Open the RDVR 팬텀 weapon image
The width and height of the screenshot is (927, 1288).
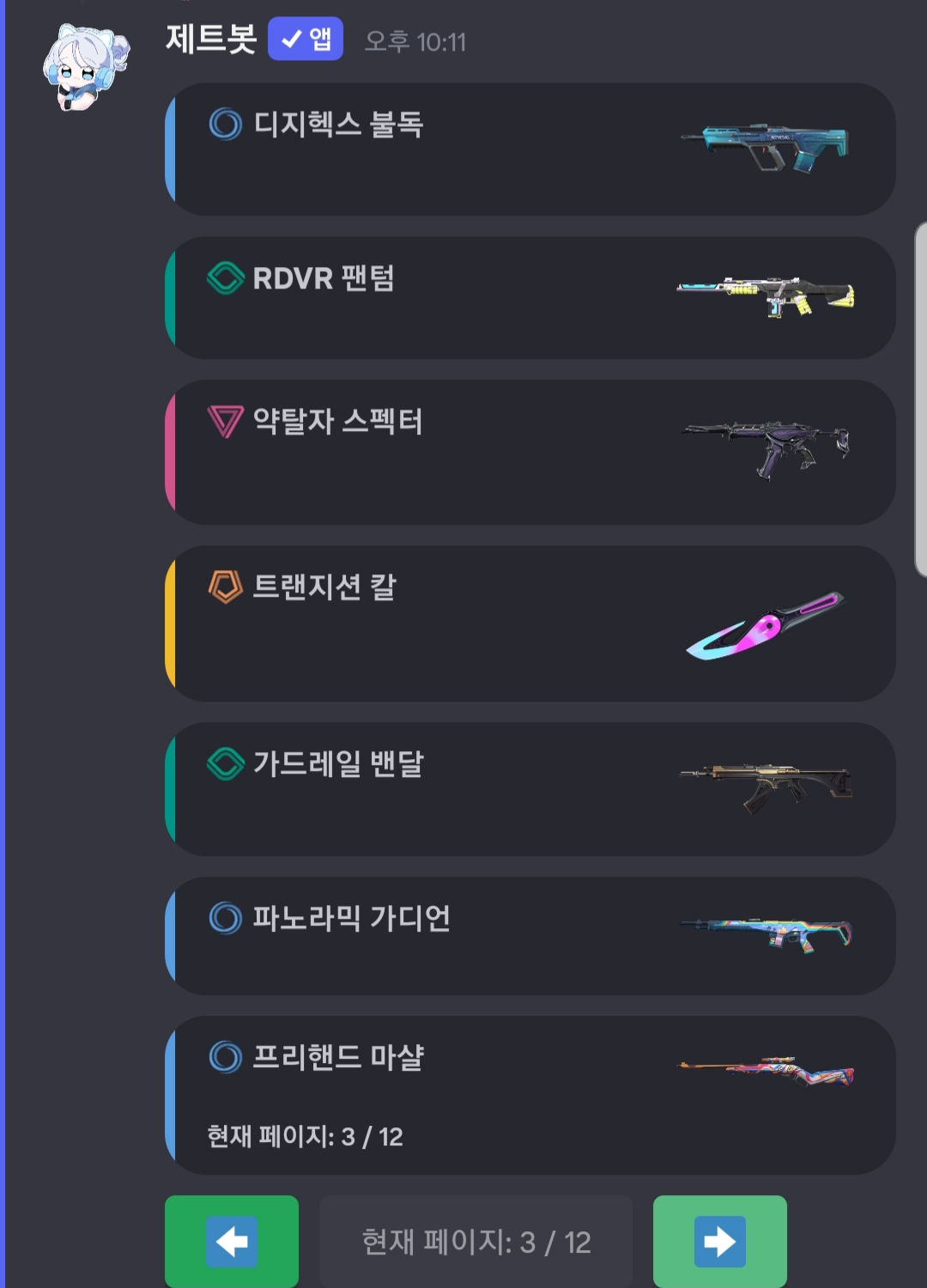pyautogui.click(x=766, y=296)
